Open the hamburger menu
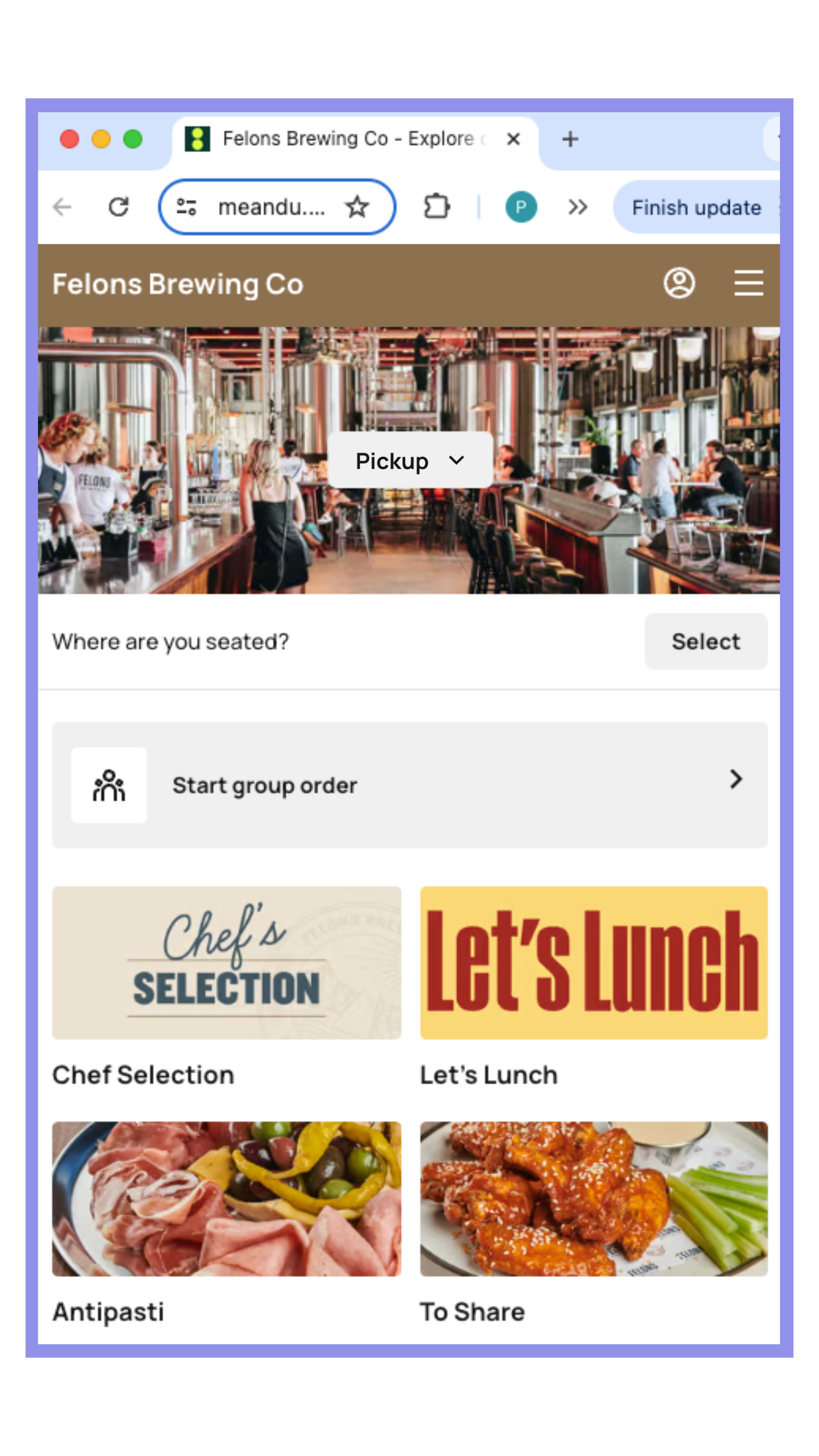Image resolution: width=819 pixels, height=1456 pixels. coord(748,283)
